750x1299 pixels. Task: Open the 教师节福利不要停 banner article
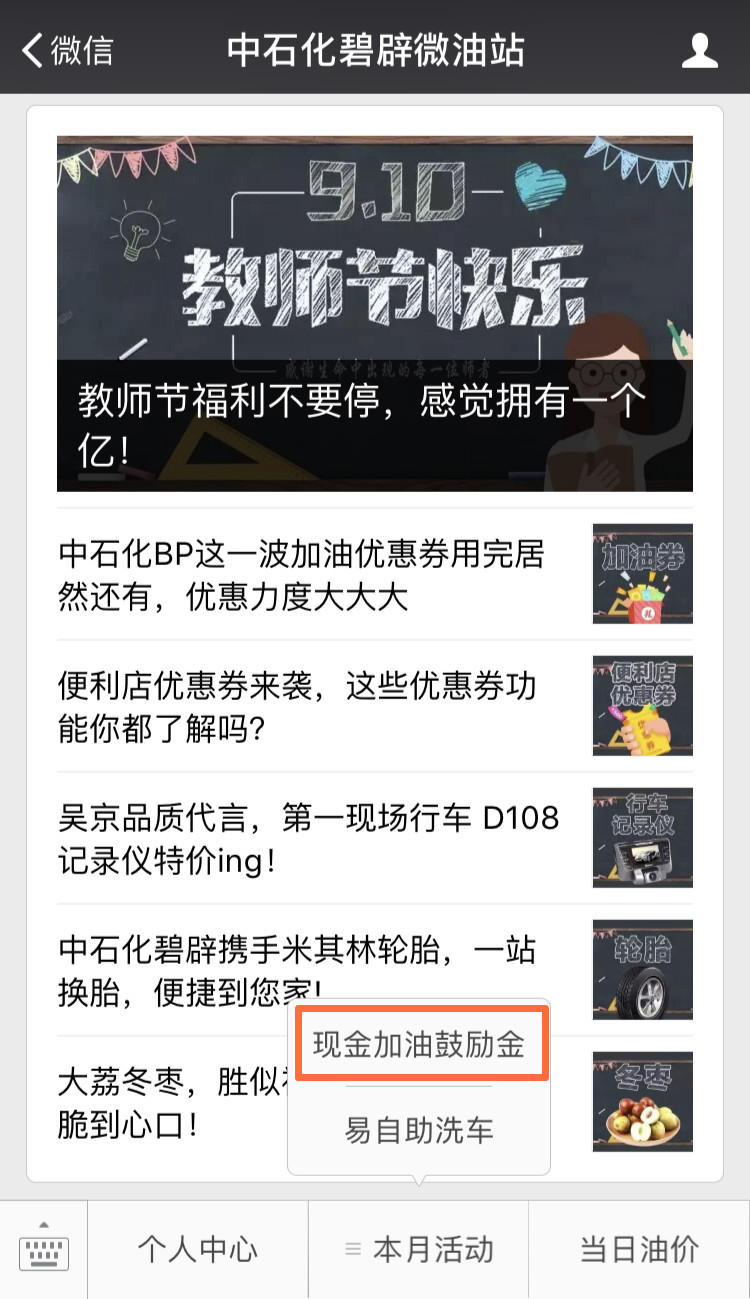[374, 313]
